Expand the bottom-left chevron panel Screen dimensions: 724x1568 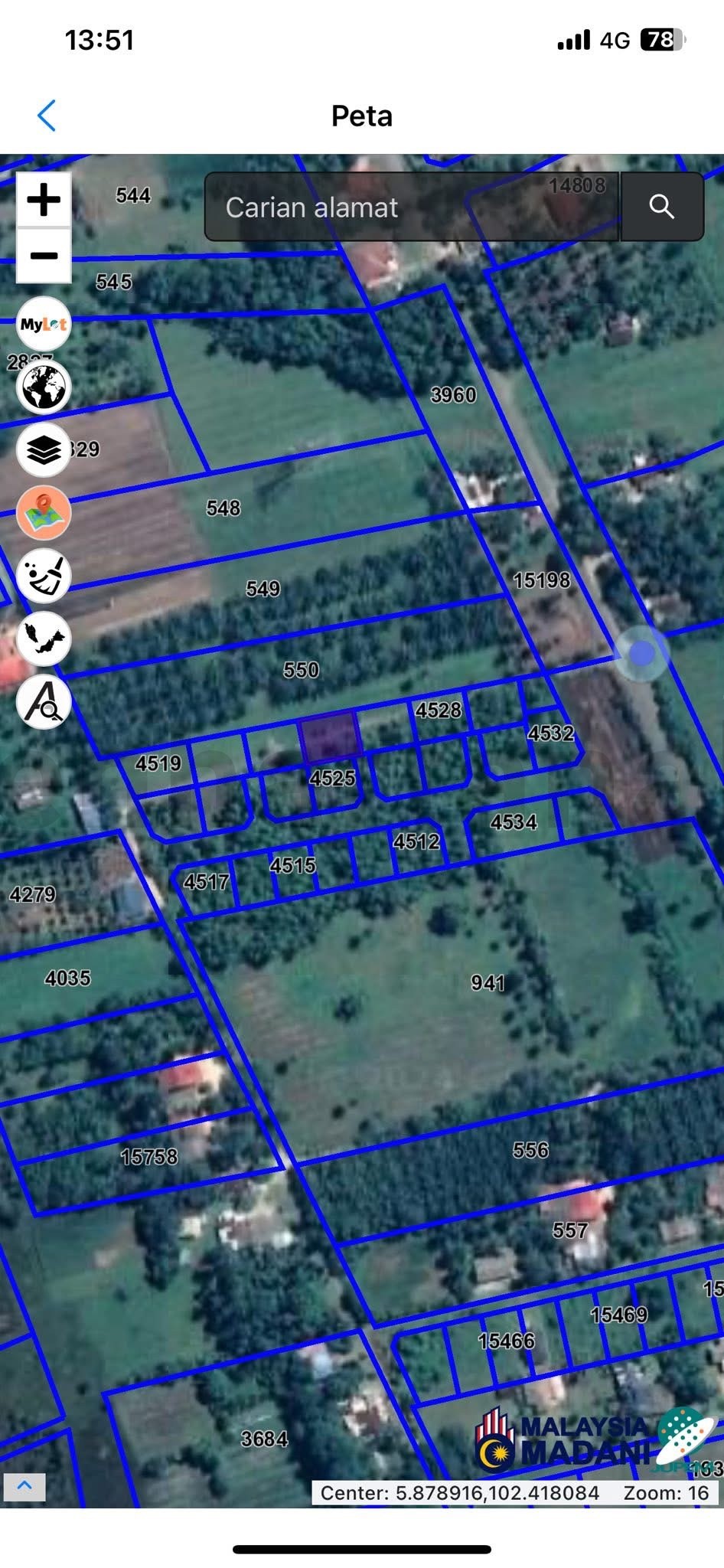pyautogui.click(x=24, y=1486)
